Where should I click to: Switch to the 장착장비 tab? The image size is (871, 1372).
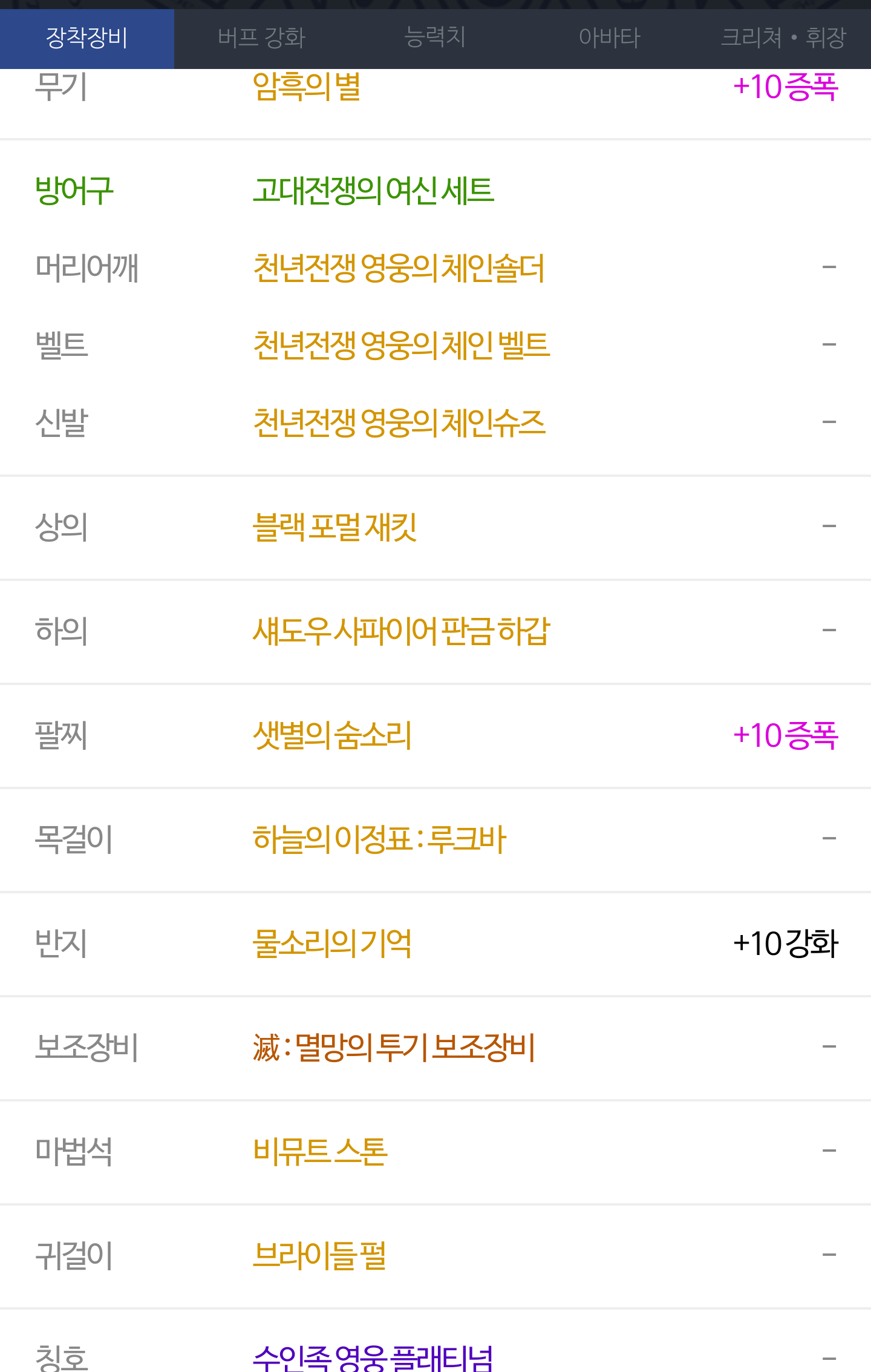pos(87,38)
